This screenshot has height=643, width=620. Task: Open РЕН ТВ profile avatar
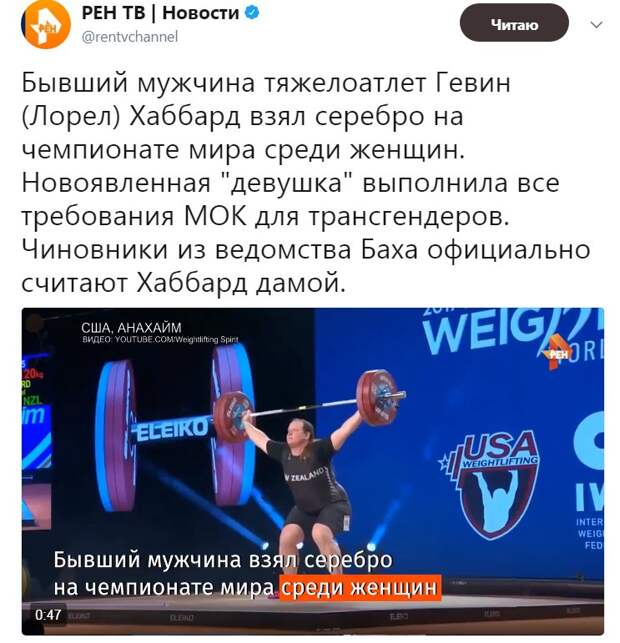pos(46,25)
